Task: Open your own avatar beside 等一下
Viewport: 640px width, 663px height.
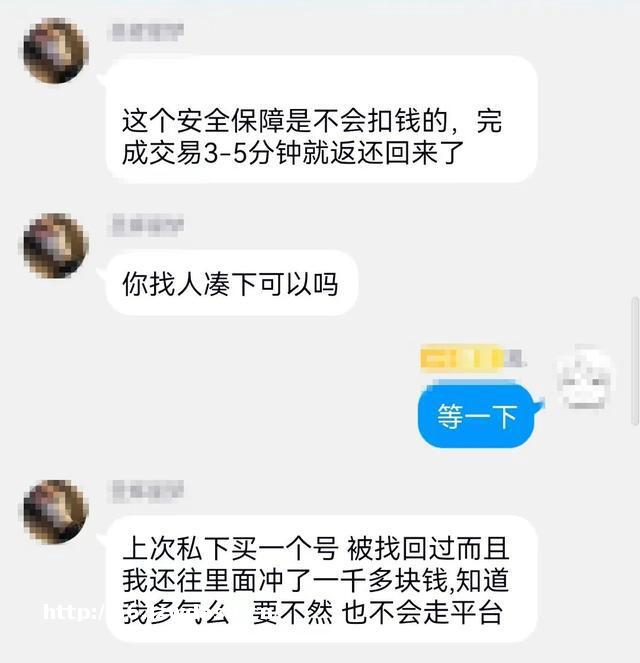Action: click(x=586, y=377)
